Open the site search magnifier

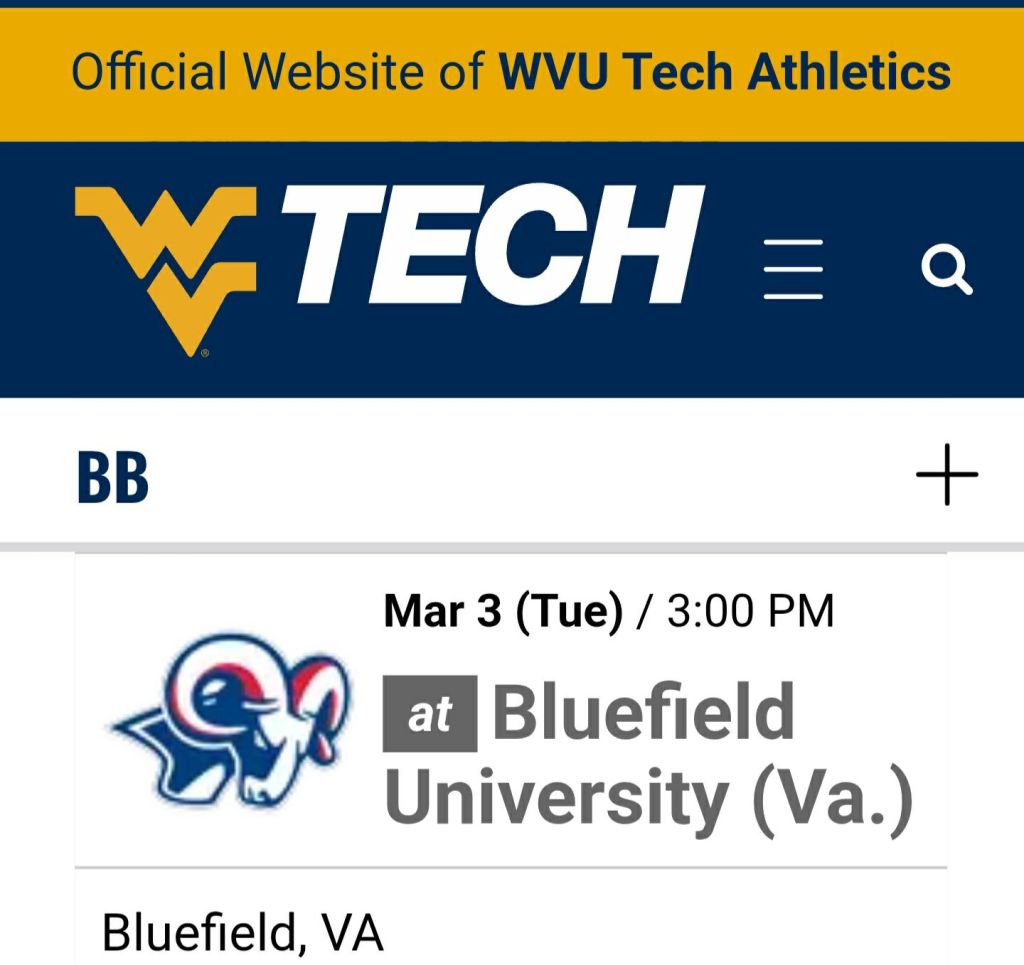tap(946, 270)
